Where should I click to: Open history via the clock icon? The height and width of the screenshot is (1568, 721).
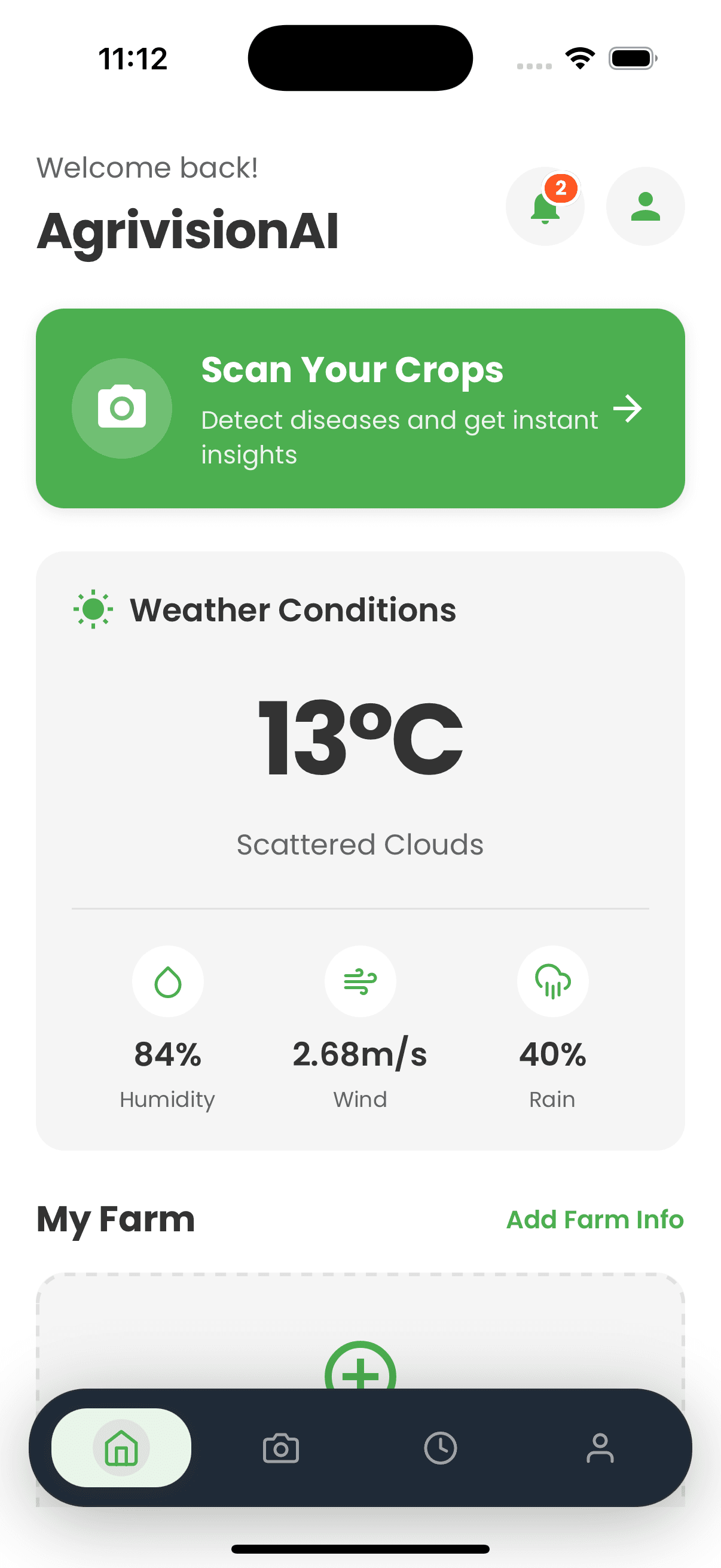pos(441,1448)
